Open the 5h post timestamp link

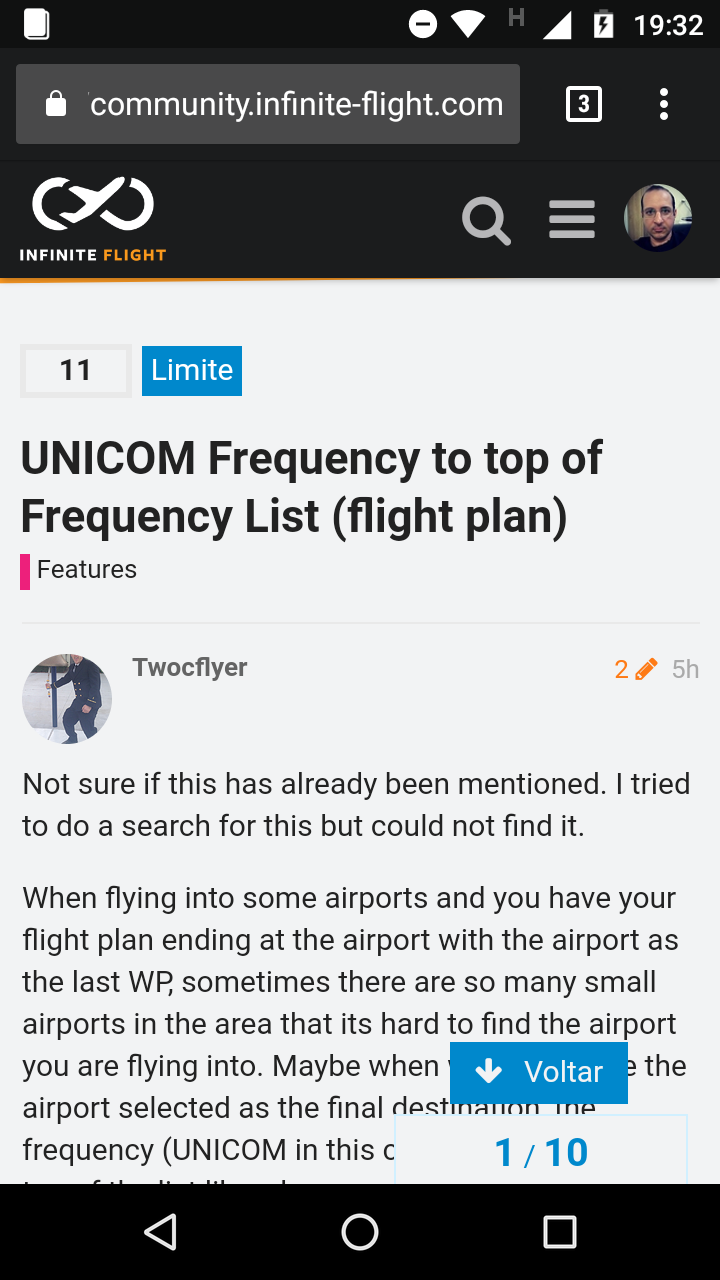click(686, 669)
